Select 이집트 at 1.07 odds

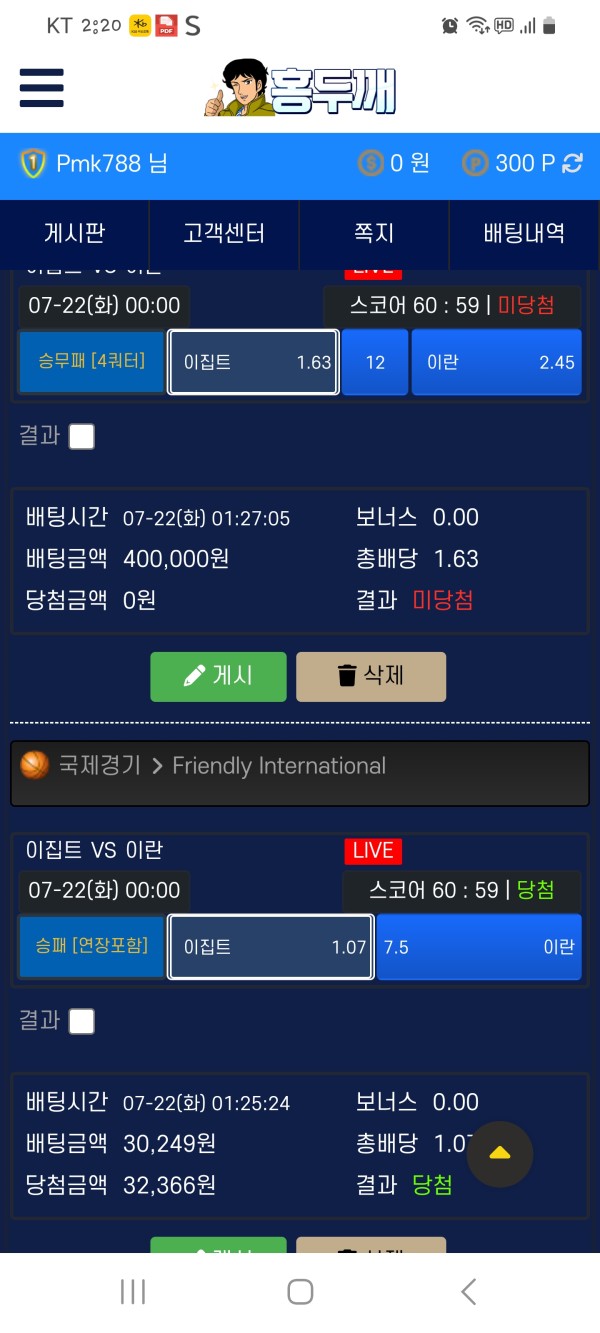271,946
